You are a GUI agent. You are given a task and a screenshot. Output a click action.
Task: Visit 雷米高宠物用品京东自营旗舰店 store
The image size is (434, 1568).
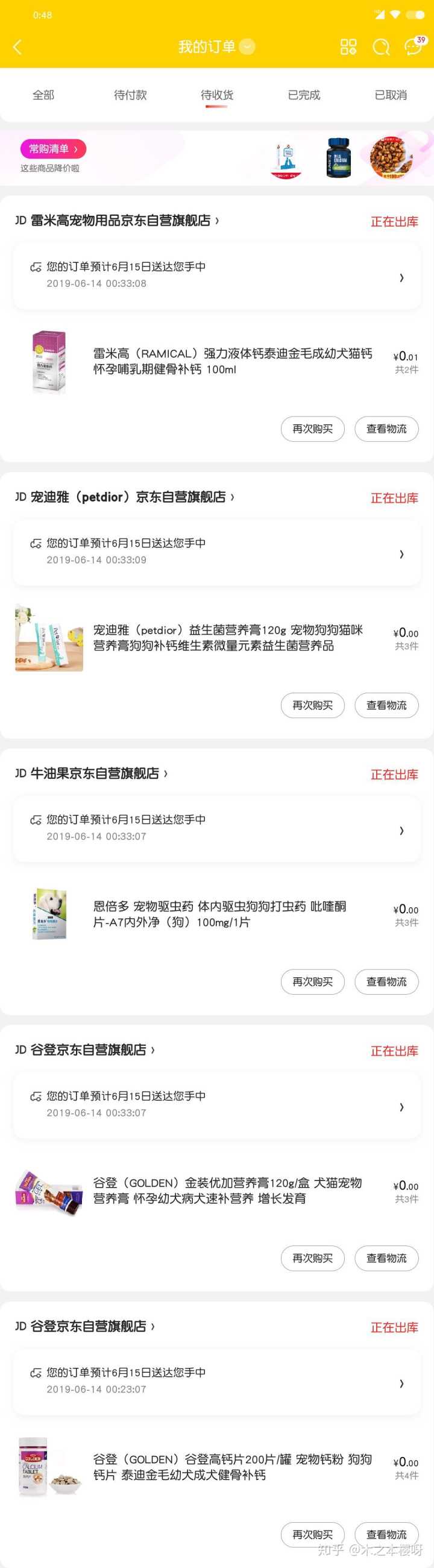(x=121, y=221)
